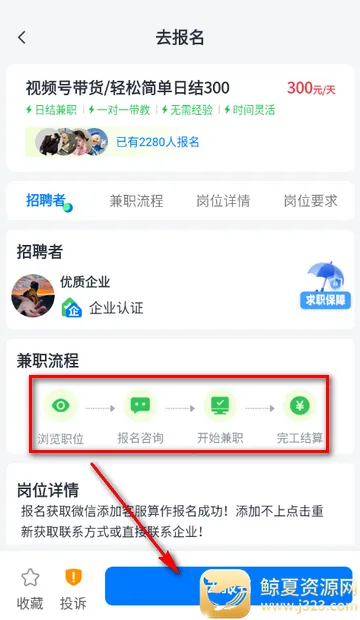Tap 投诉 to report this job

point(73,589)
